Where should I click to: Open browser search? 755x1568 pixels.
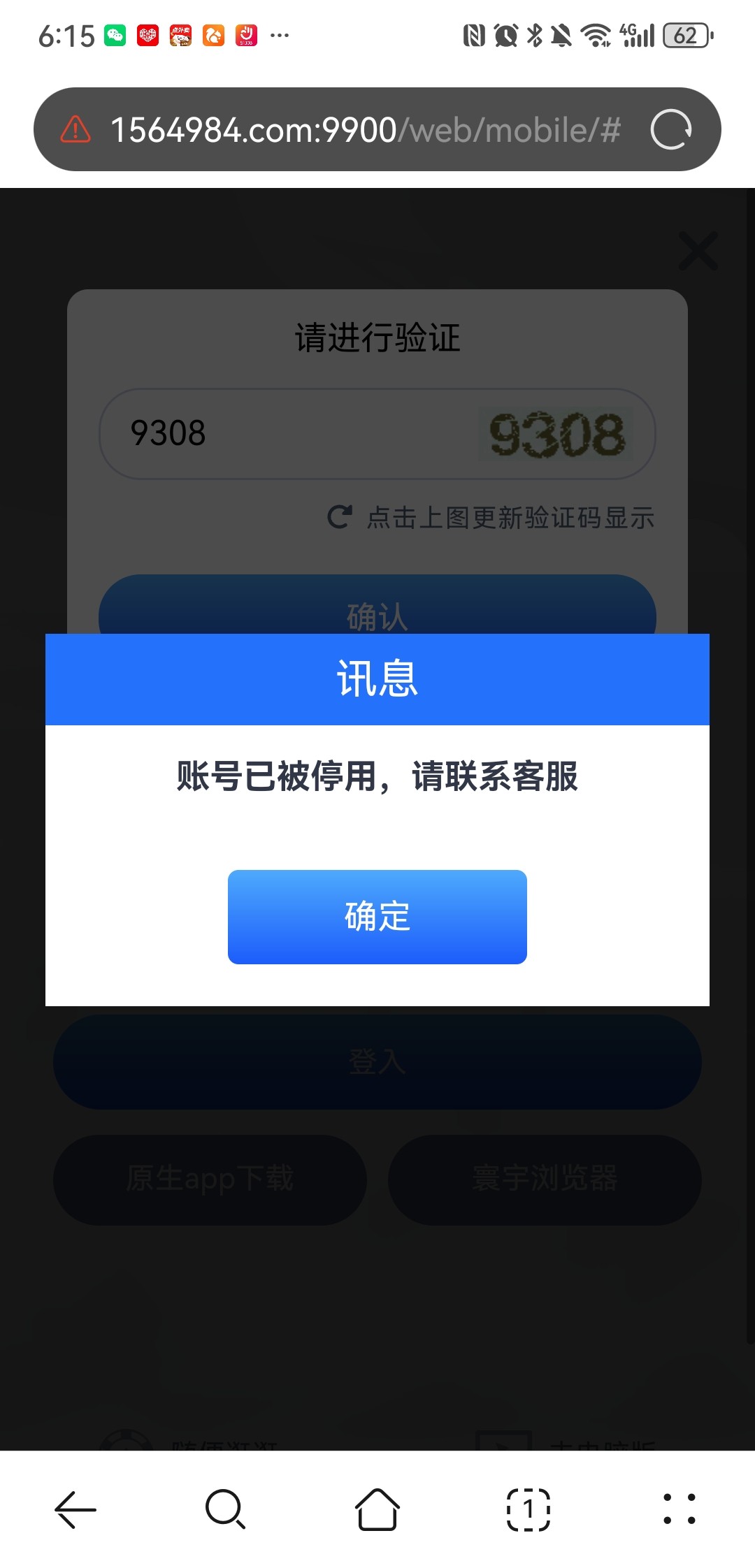point(225,1509)
